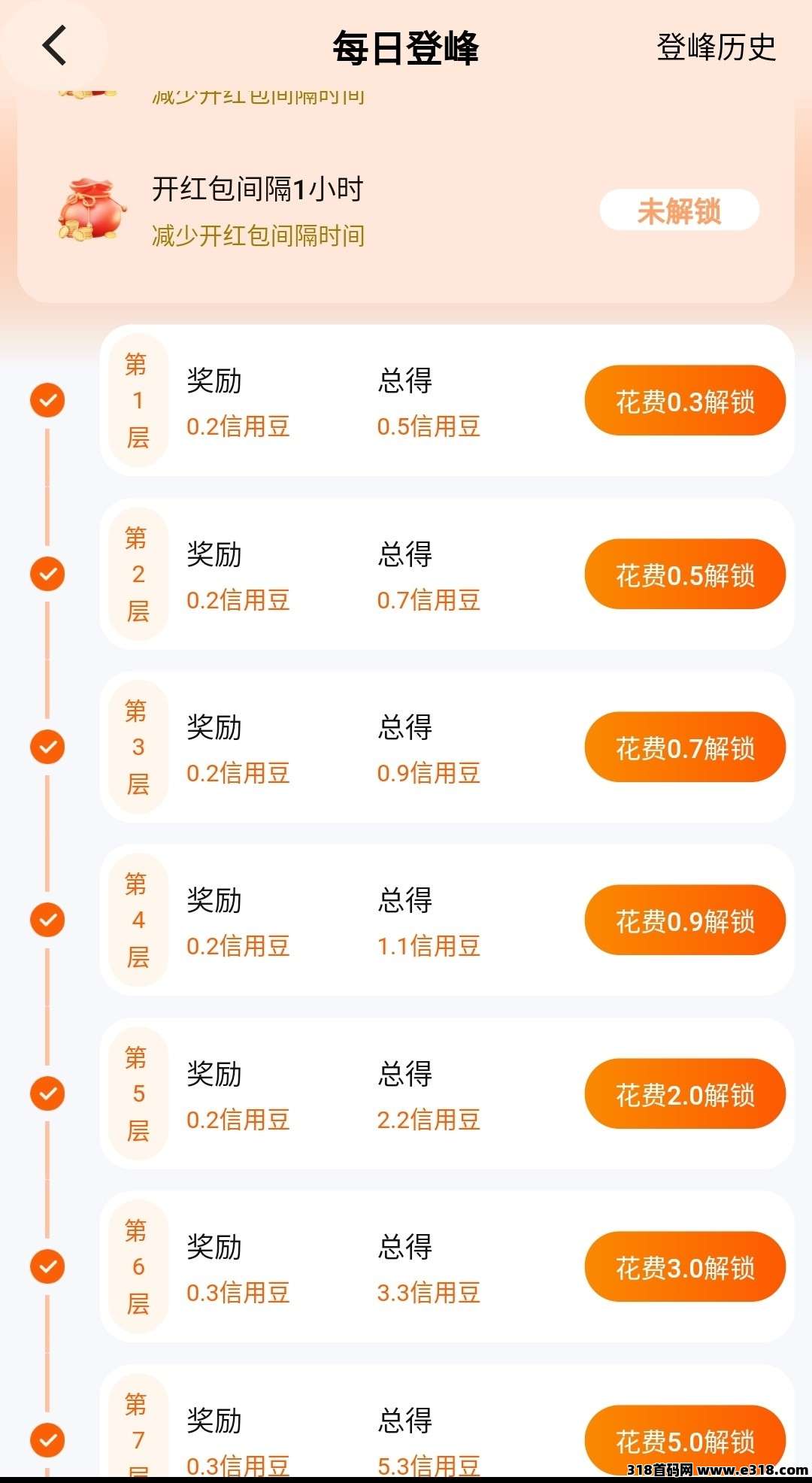The image size is (812, 1483).
Task: Click 花费0.9解锁 on 第4层
Action: [x=685, y=920]
